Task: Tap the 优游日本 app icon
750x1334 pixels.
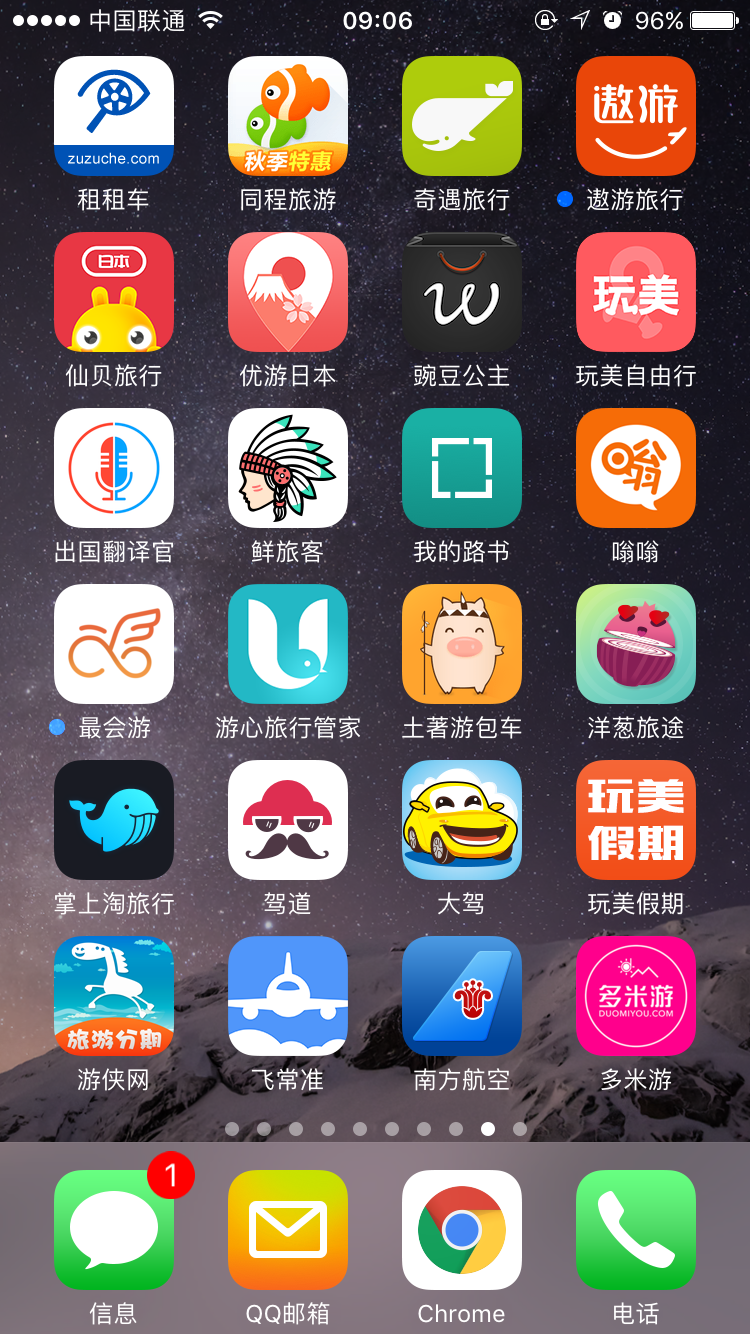Action: pos(288,292)
